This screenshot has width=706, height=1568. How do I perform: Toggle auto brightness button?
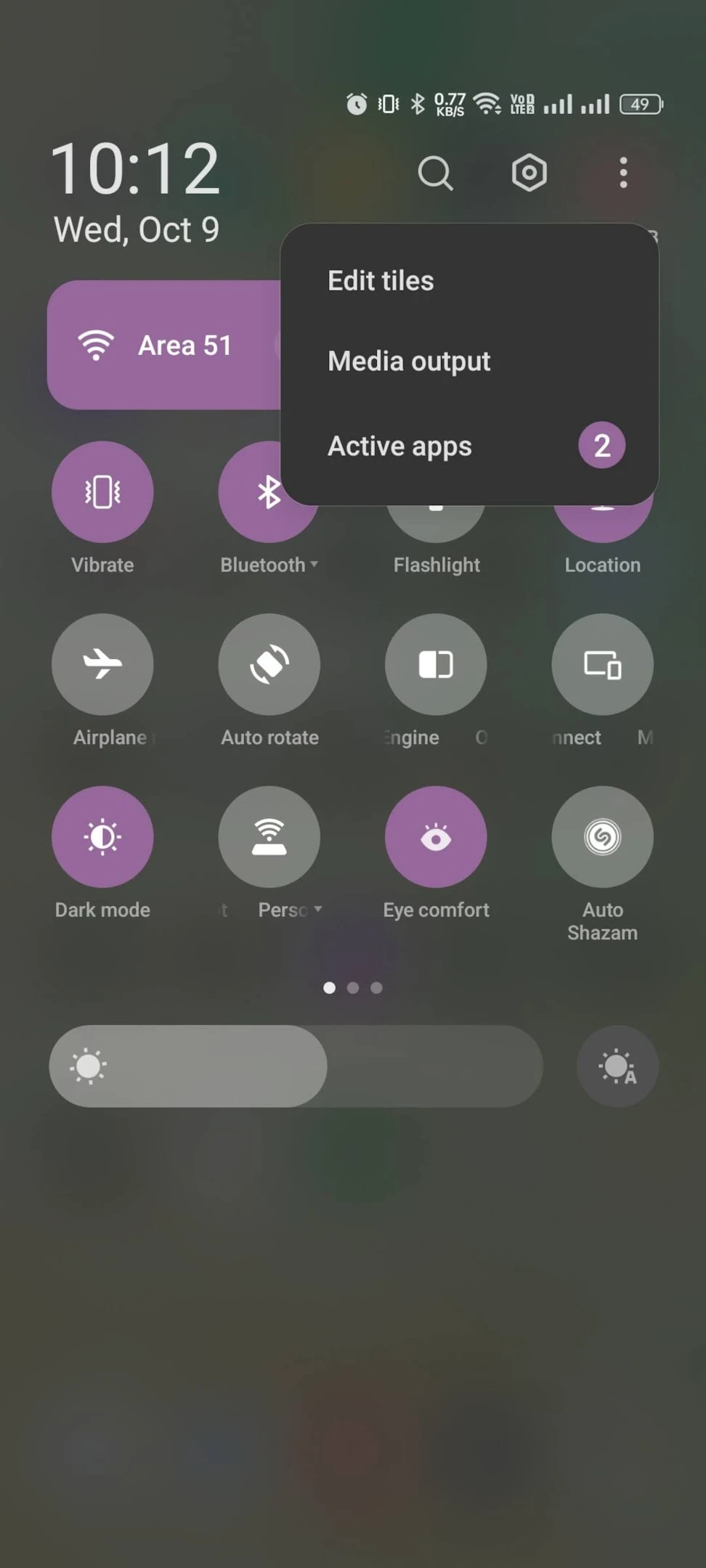click(x=617, y=1066)
